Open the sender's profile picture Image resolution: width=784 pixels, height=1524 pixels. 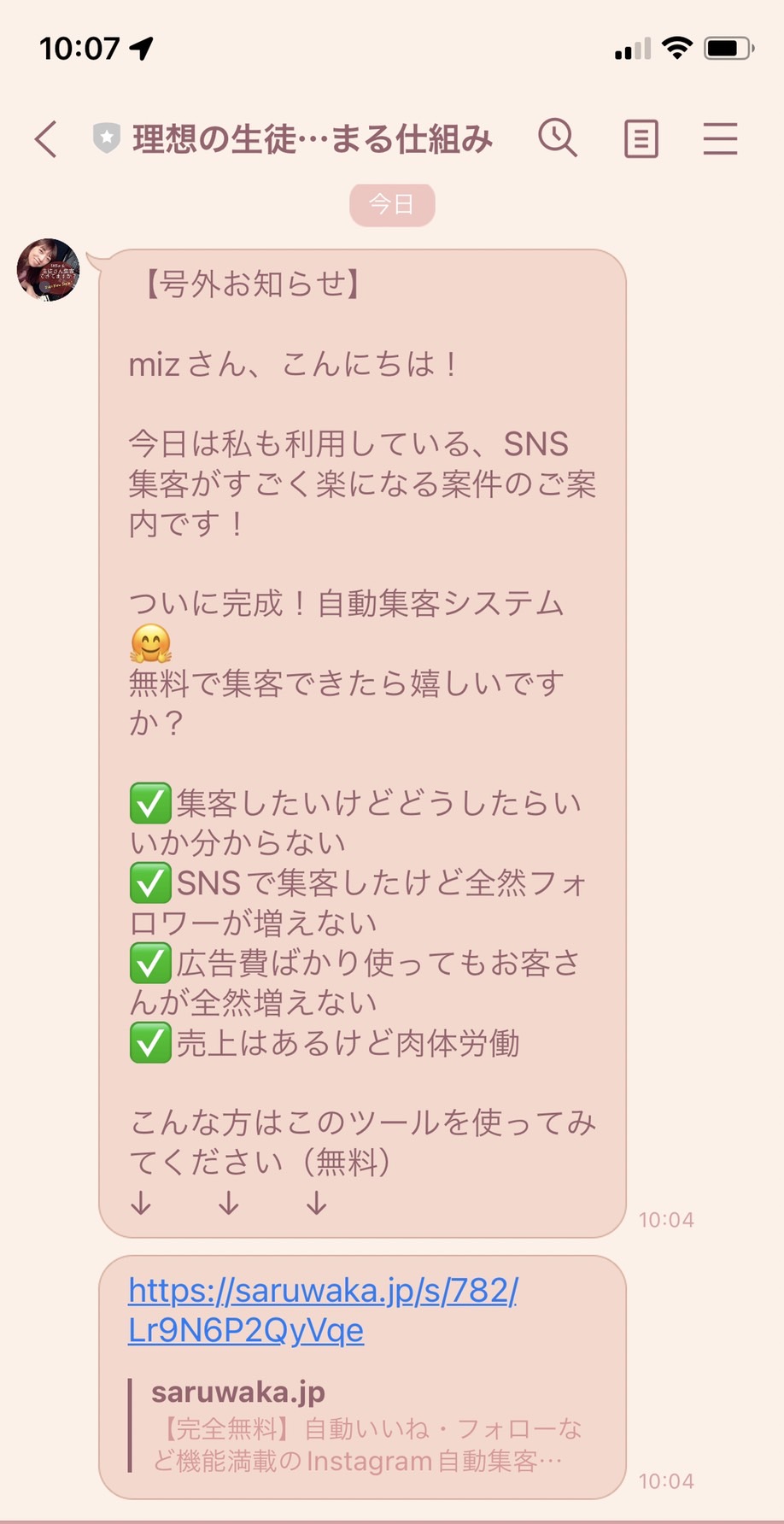tap(49, 270)
